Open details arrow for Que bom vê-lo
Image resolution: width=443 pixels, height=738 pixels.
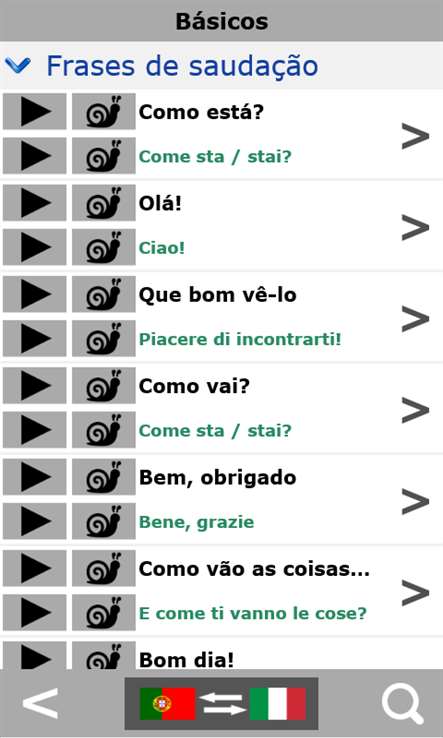pyautogui.click(x=415, y=319)
